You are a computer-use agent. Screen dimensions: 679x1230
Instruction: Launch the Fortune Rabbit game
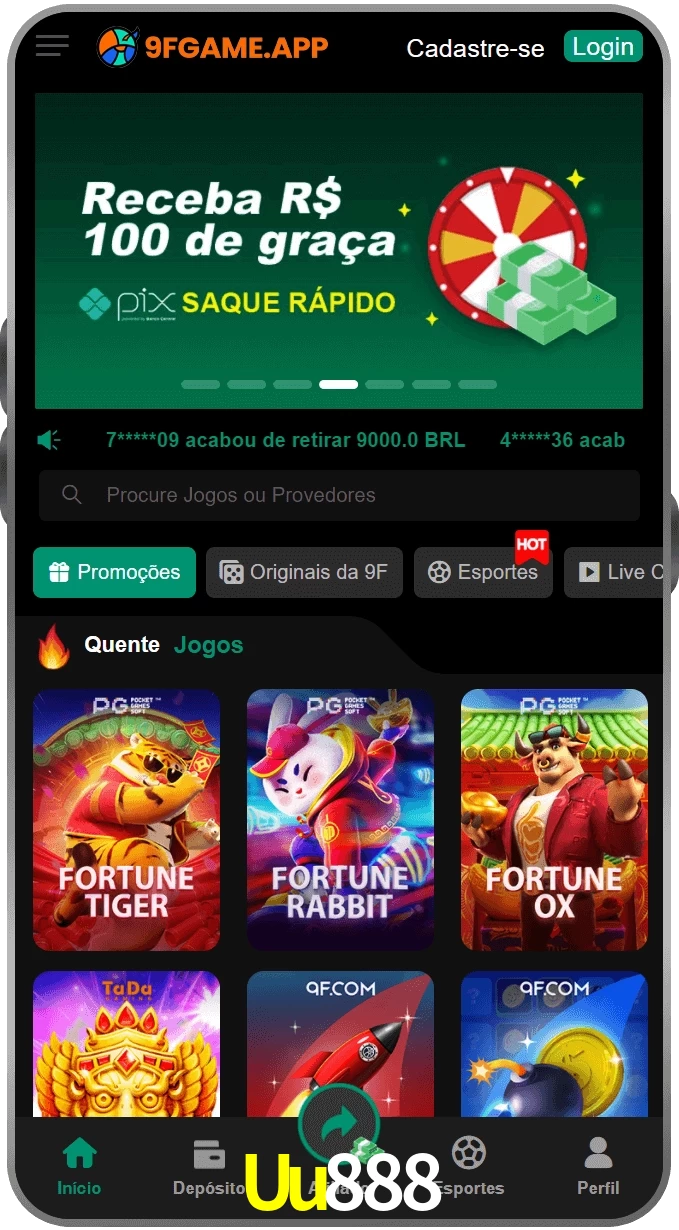coord(340,819)
